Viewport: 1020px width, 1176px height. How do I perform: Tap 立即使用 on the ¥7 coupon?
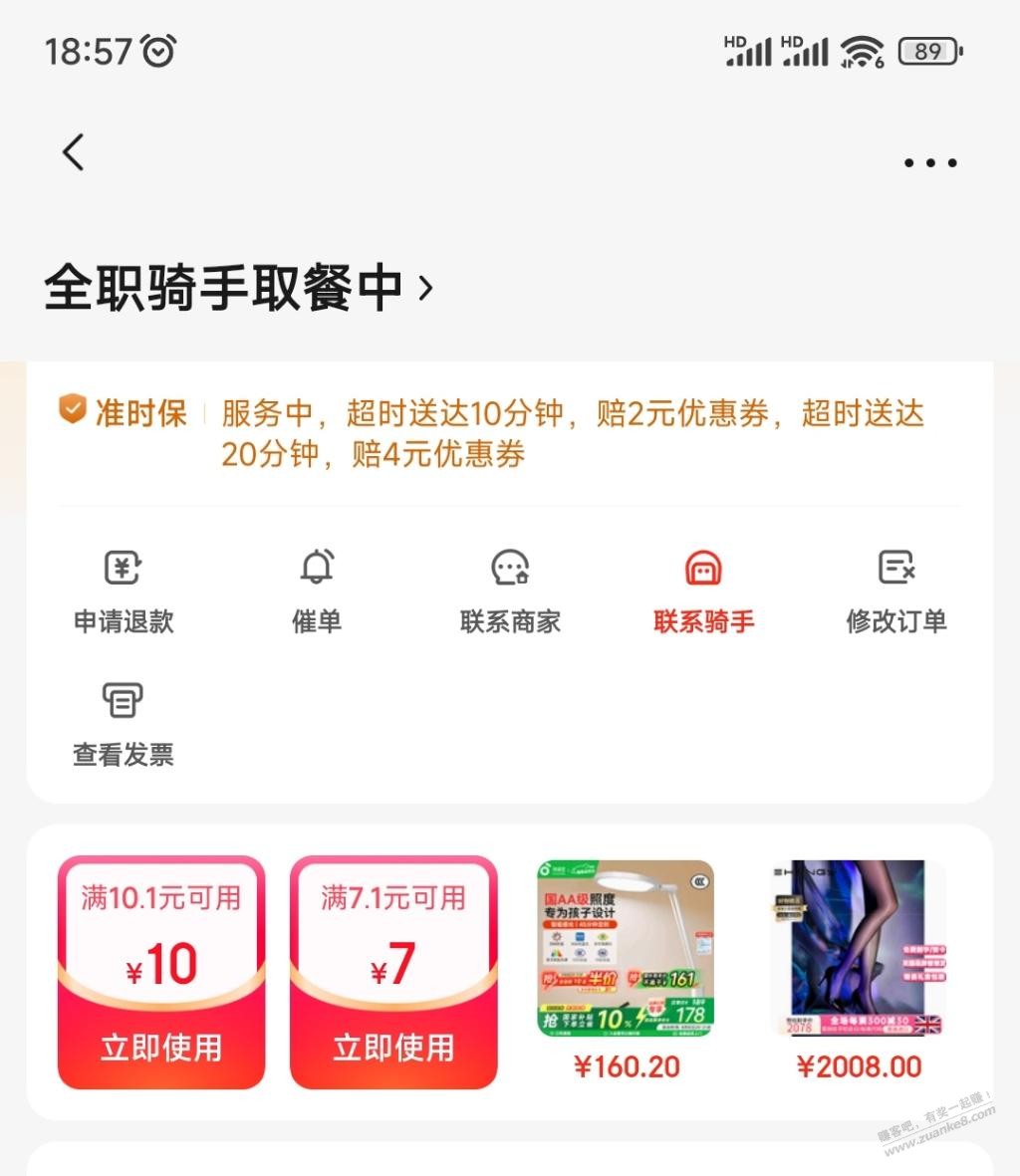(392, 1048)
